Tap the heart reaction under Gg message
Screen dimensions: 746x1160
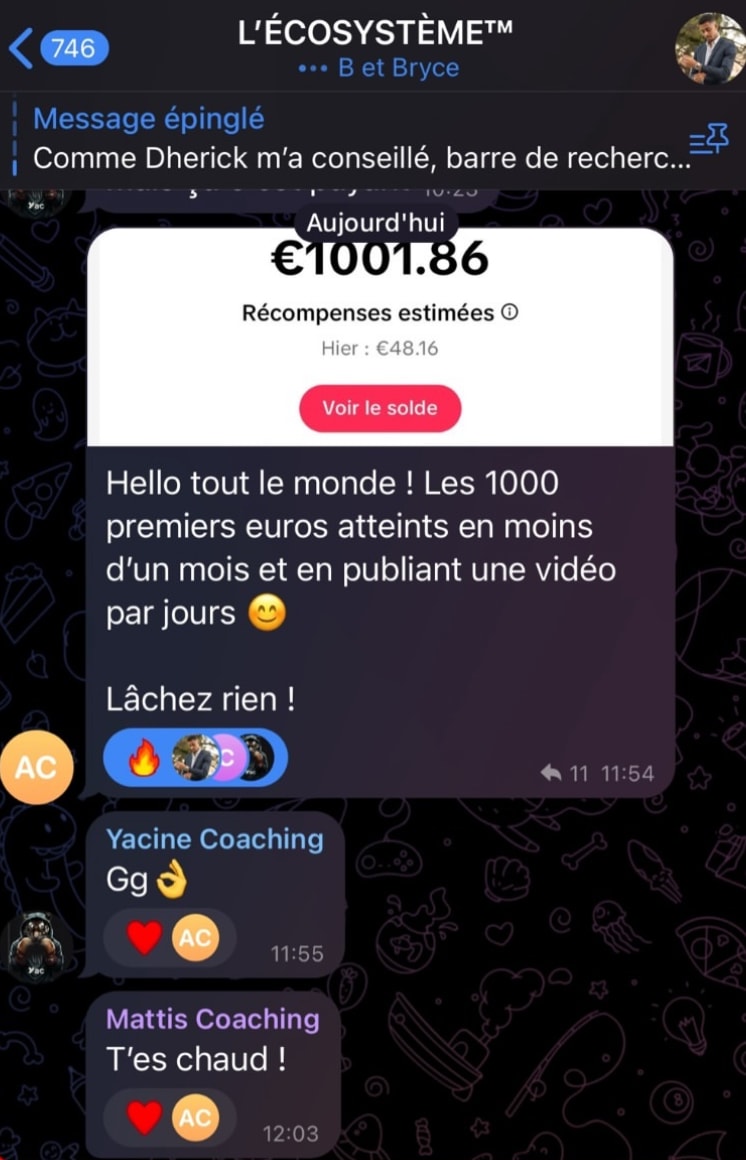145,938
